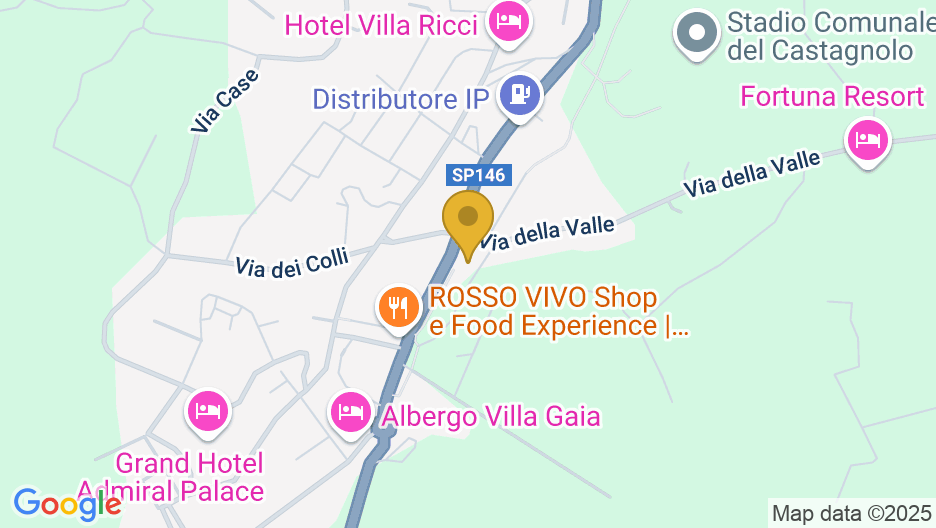Open the Fortuna Resort hotel pin
Viewport: 936px width, 528px height.
click(867, 140)
